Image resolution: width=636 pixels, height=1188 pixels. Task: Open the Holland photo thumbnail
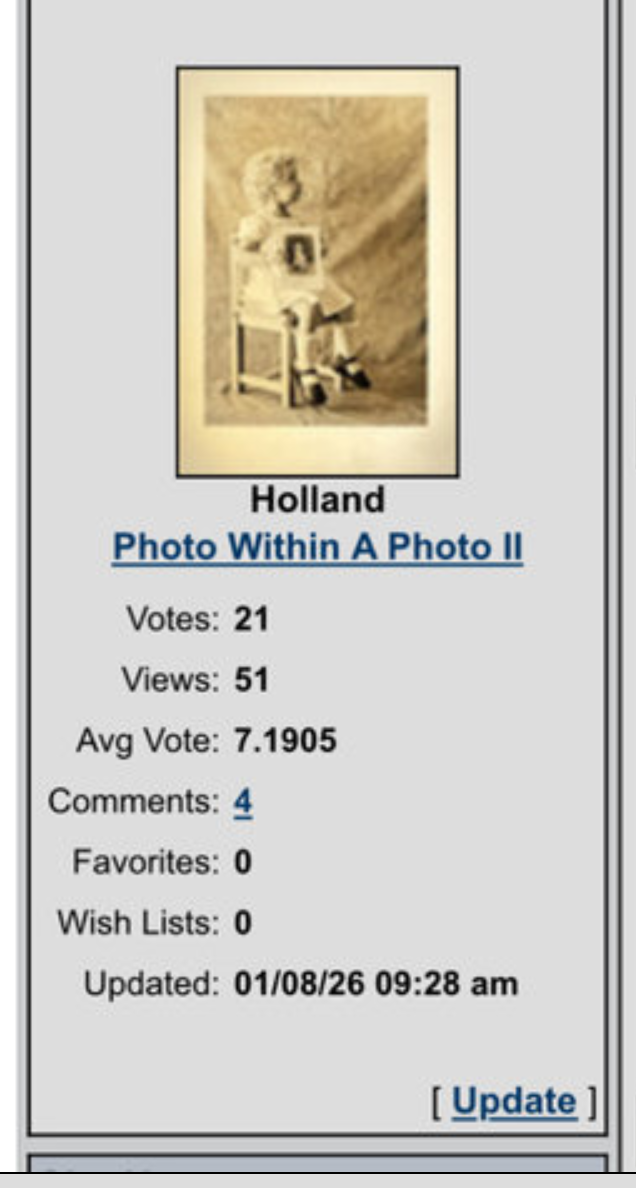click(317, 271)
